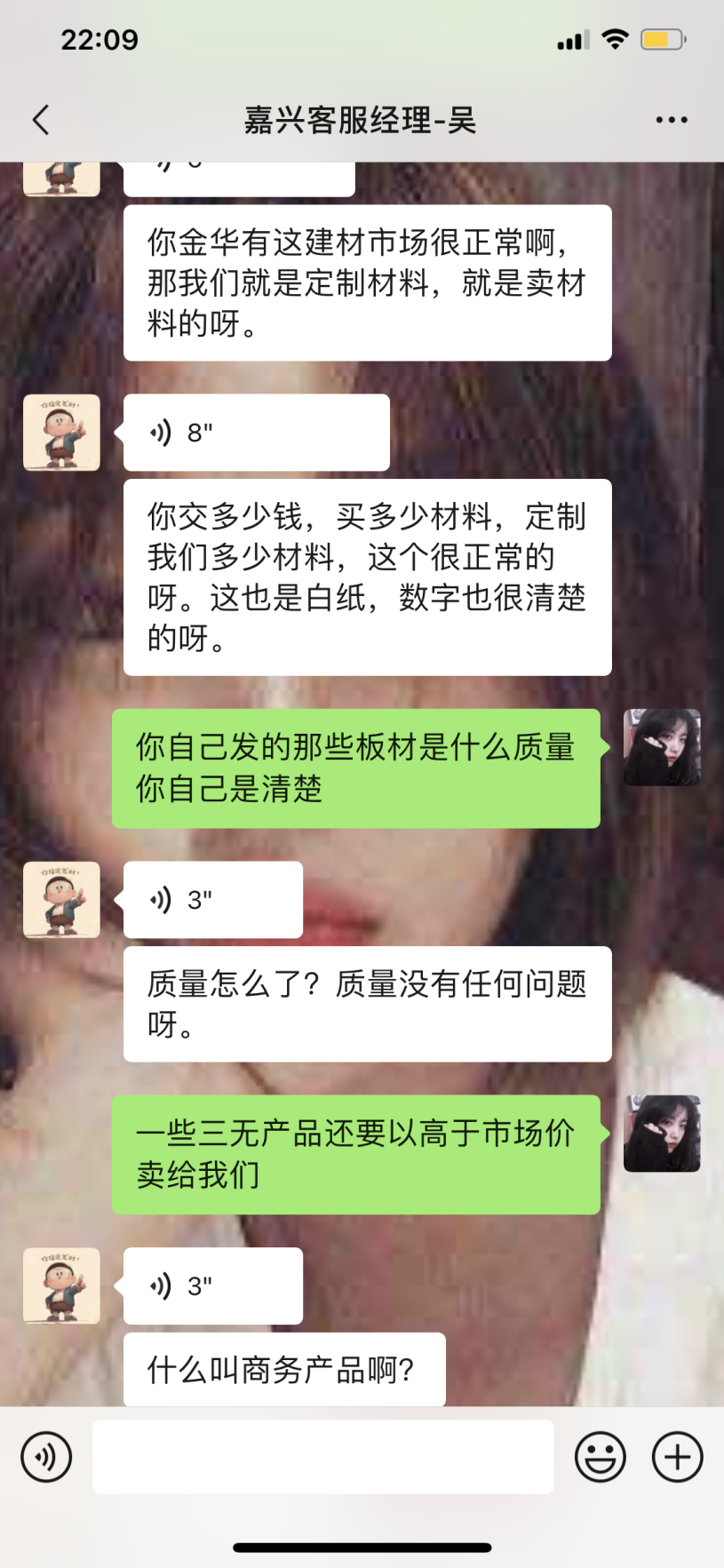
Task: Play the 8-second voice message
Action: click(256, 433)
